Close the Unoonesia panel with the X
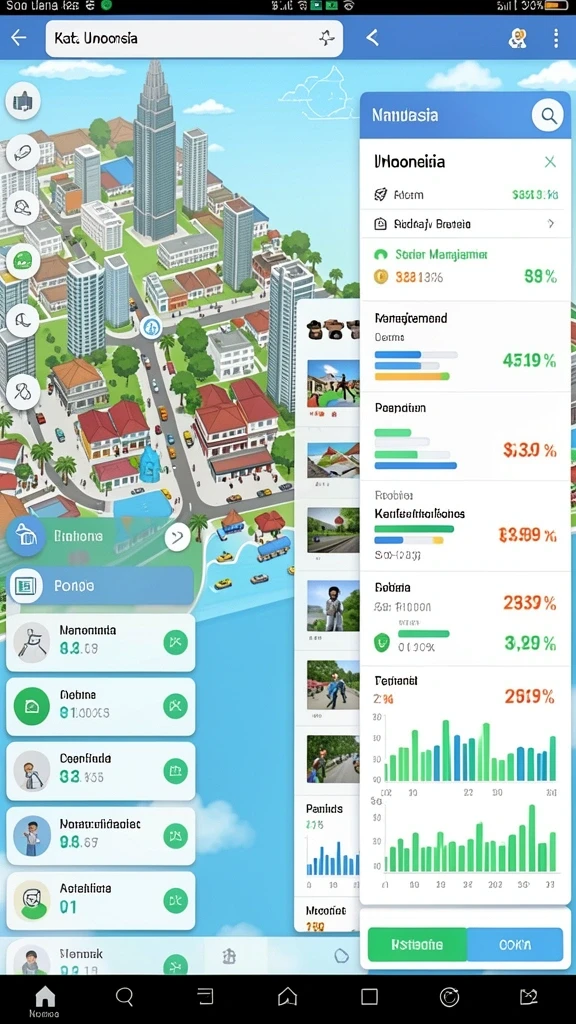The width and height of the screenshot is (576, 1024). (x=551, y=161)
